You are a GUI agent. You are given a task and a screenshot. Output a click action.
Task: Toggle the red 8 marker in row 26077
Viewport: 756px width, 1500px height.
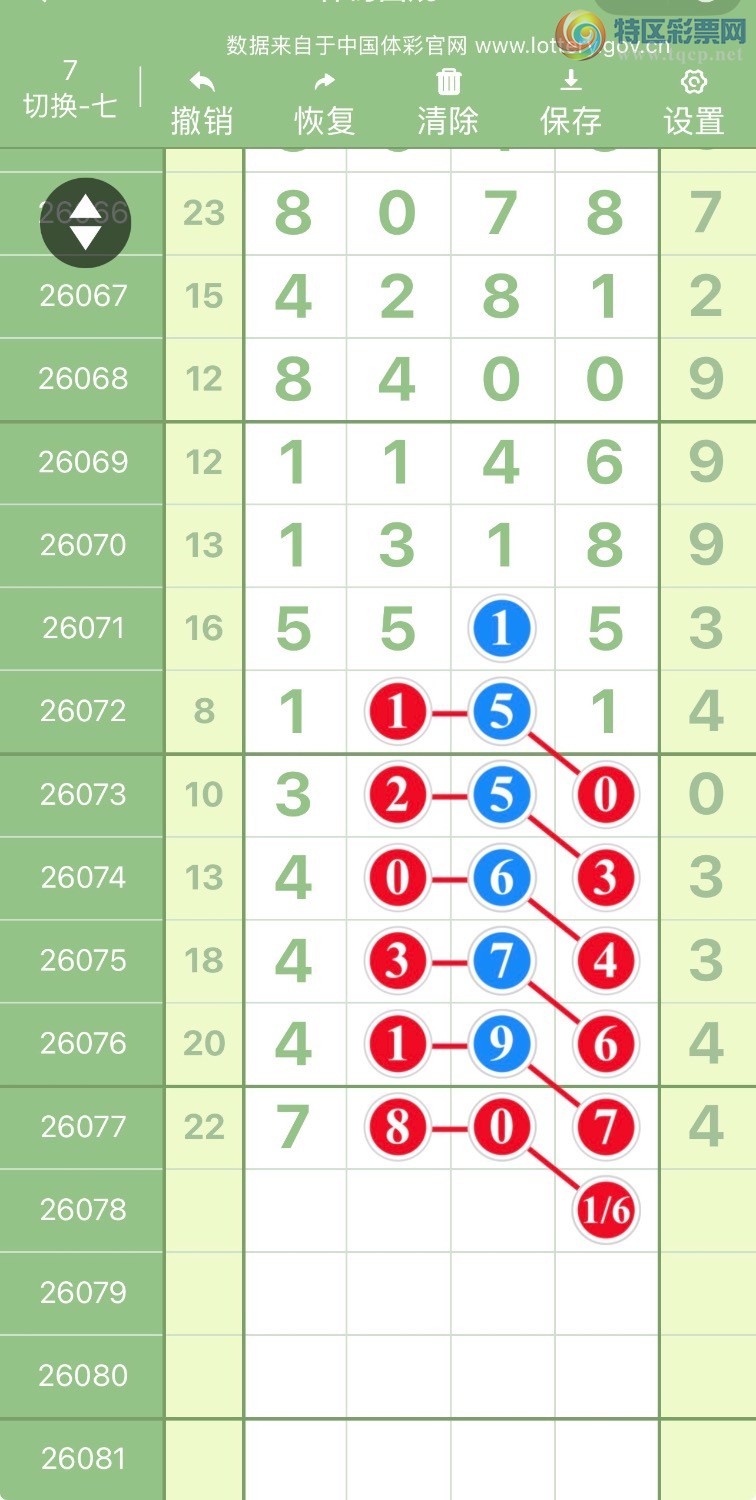397,1126
